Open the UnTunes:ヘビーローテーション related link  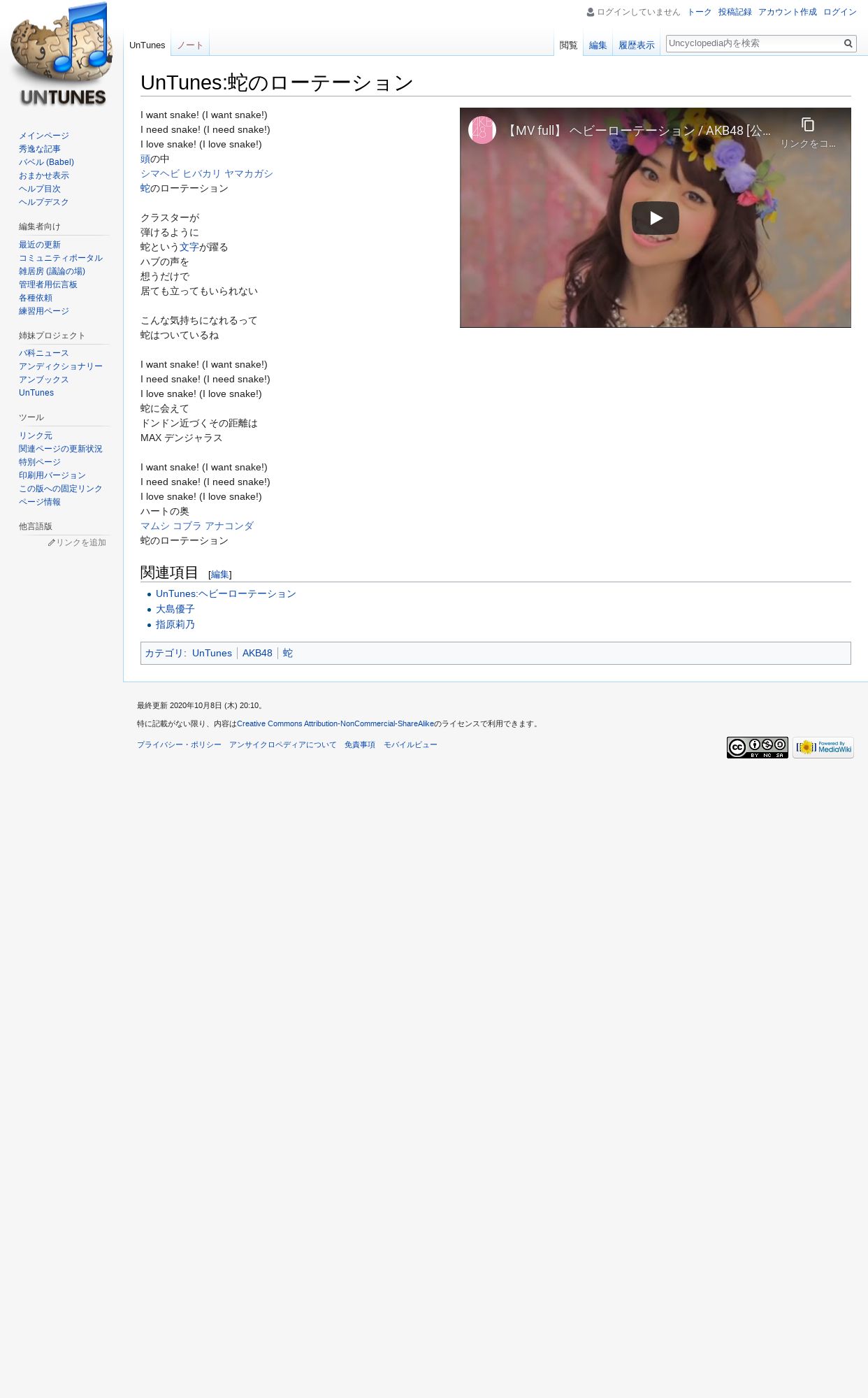click(x=226, y=593)
